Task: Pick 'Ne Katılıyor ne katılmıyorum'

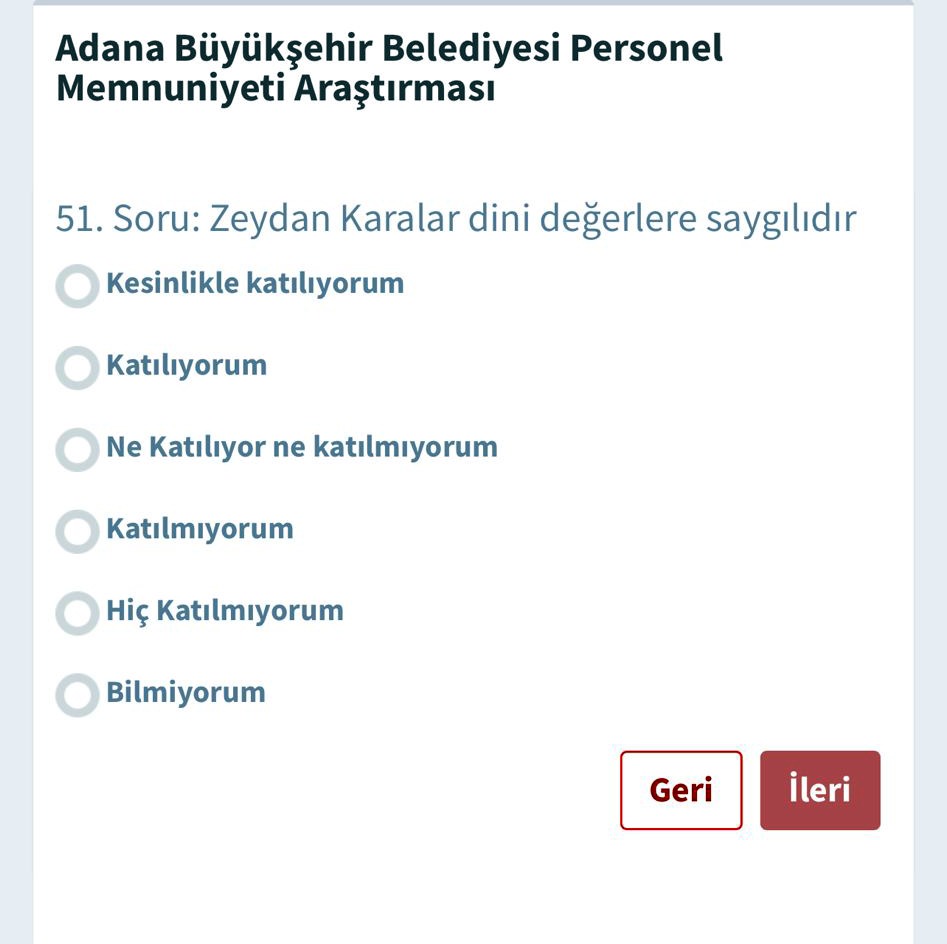Action: click(x=77, y=450)
